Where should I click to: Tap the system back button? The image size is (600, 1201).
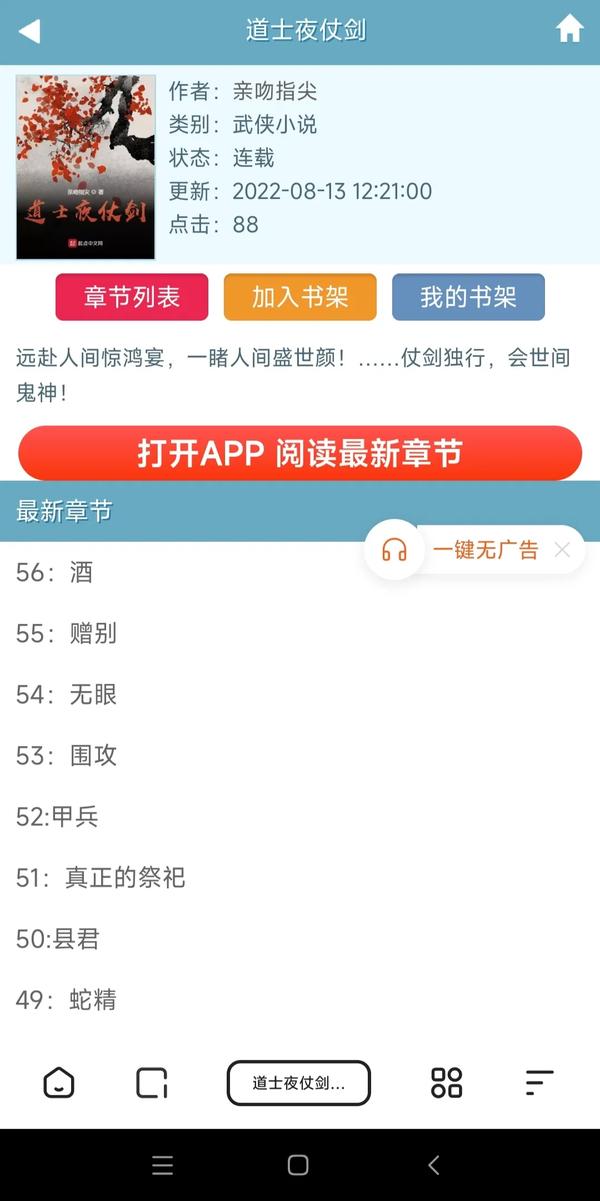(x=433, y=1165)
